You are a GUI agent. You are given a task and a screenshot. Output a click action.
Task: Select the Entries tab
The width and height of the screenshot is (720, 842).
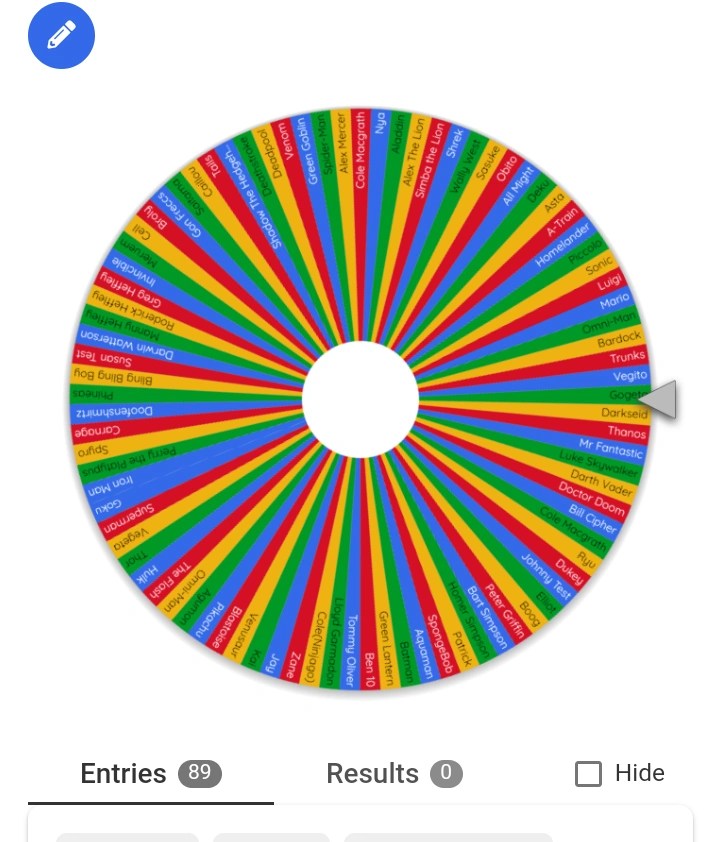(123, 773)
